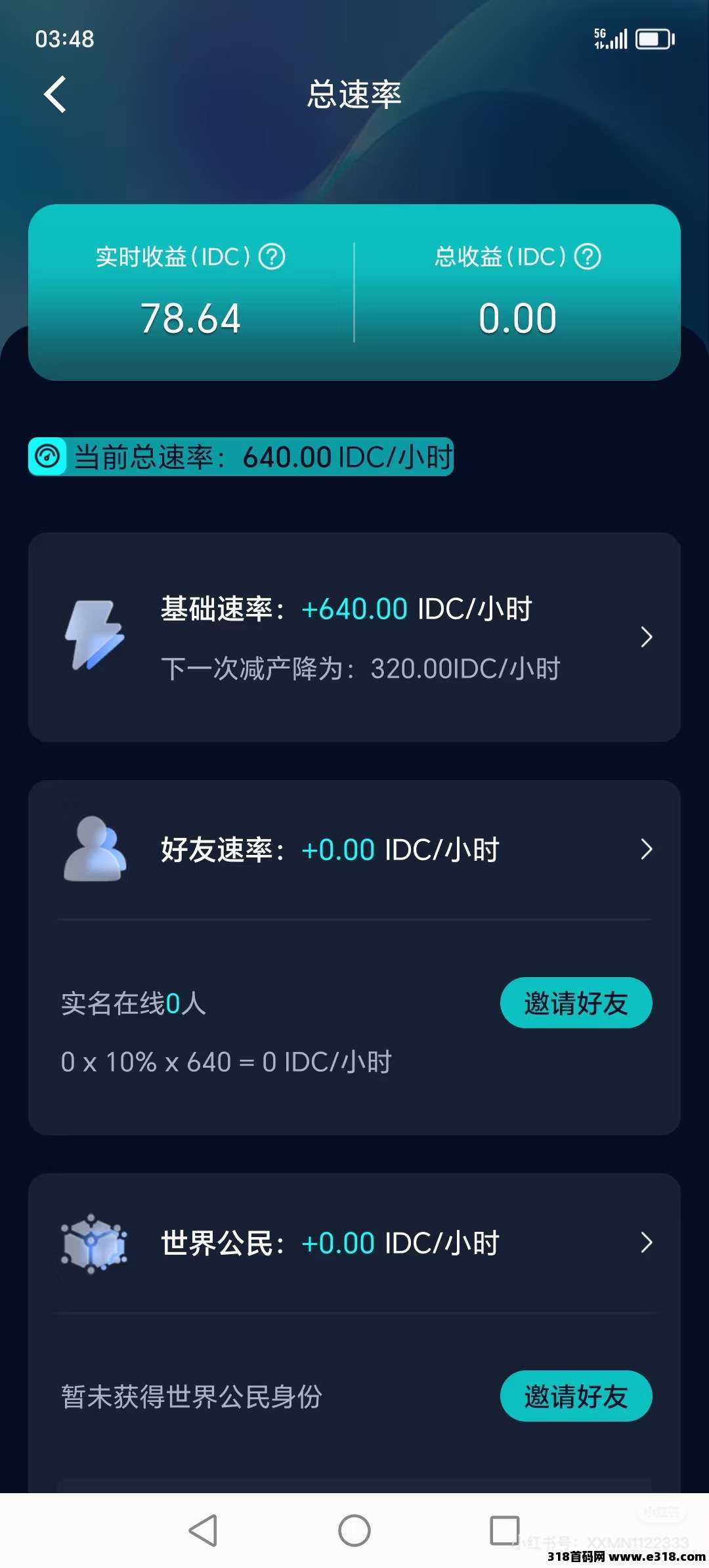Tap 邀请好友 next to 实名在线0人
The height and width of the screenshot is (1568, 709).
576,1003
